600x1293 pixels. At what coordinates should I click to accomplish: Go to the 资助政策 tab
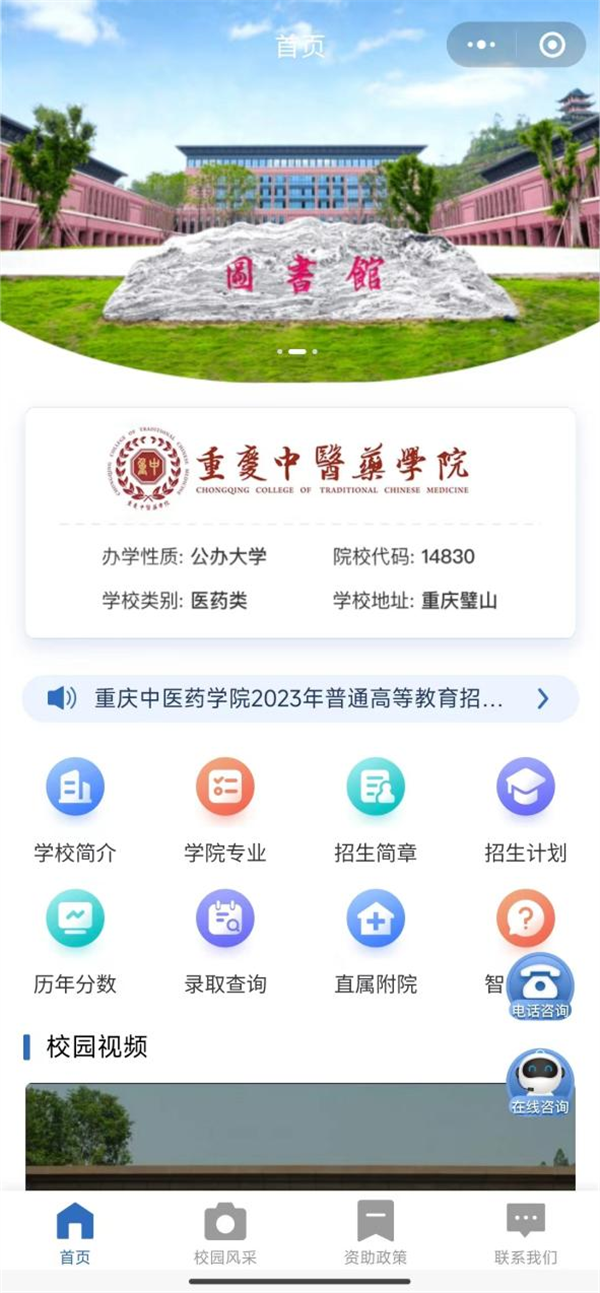[375, 1233]
